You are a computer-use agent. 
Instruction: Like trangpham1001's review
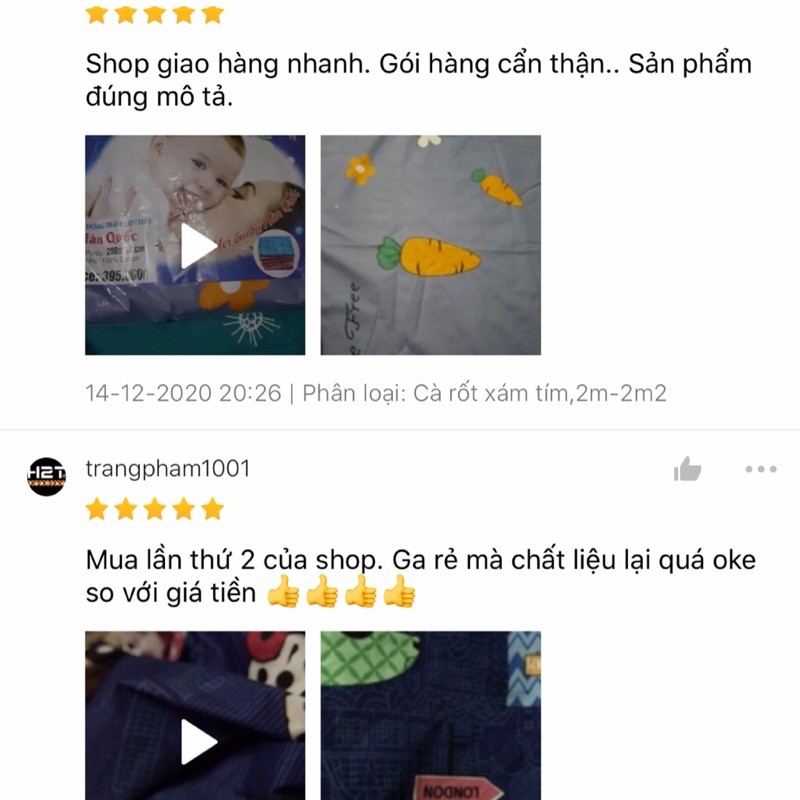[687, 469]
